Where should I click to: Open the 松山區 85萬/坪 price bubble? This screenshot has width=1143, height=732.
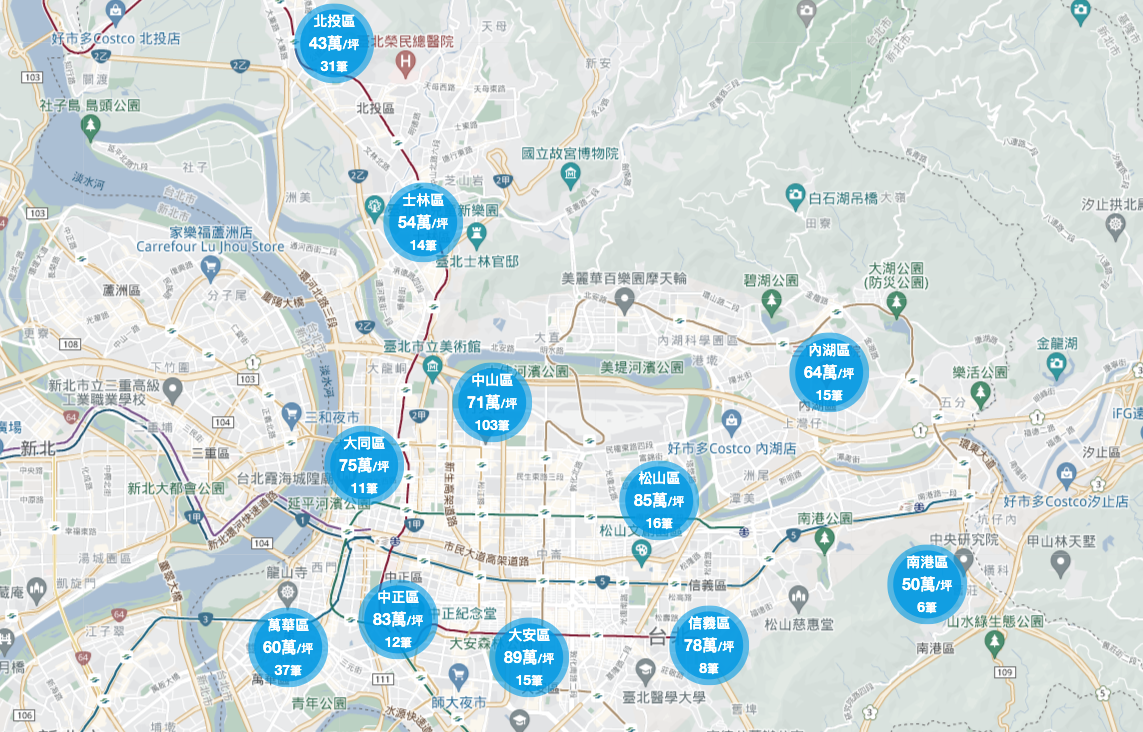[x=659, y=500]
